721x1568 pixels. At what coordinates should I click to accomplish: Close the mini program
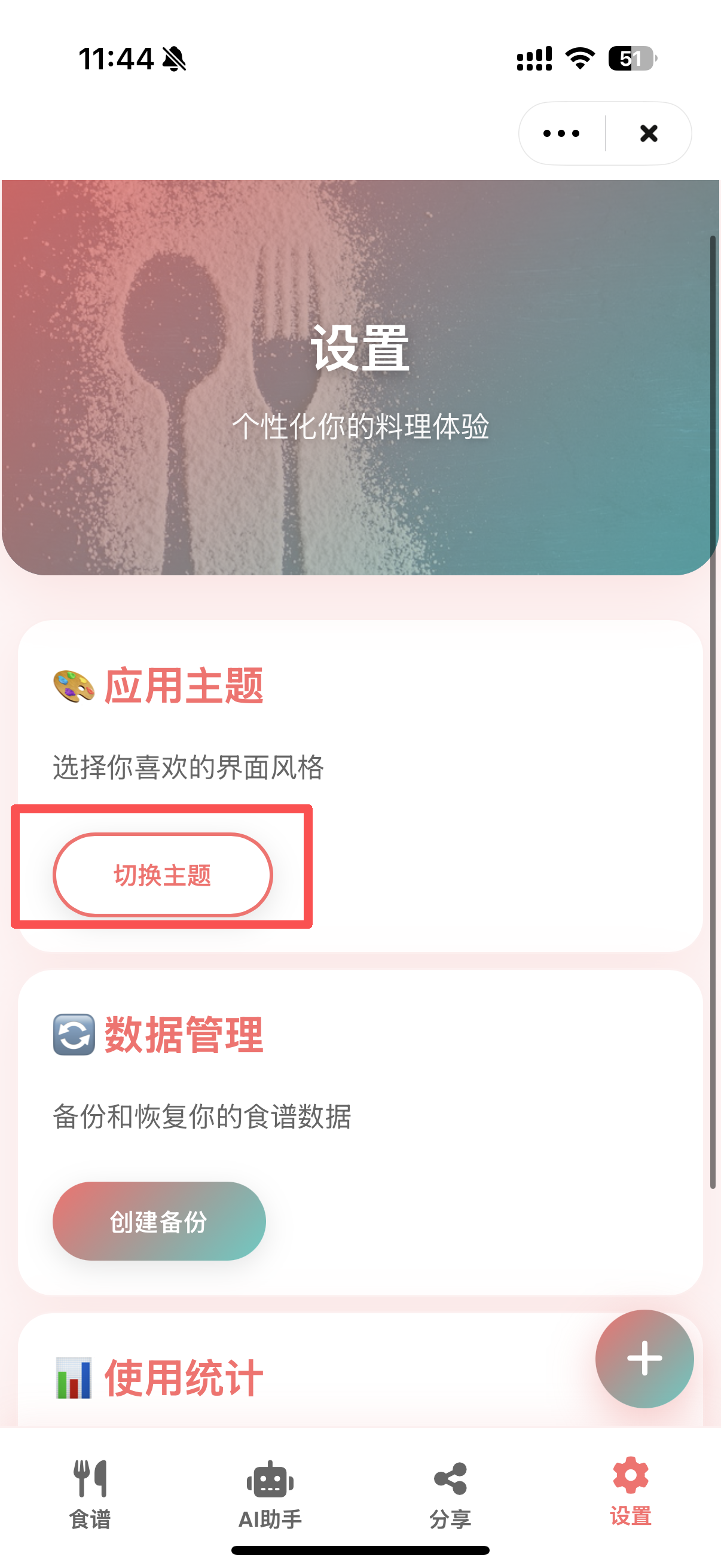click(649, 133)
